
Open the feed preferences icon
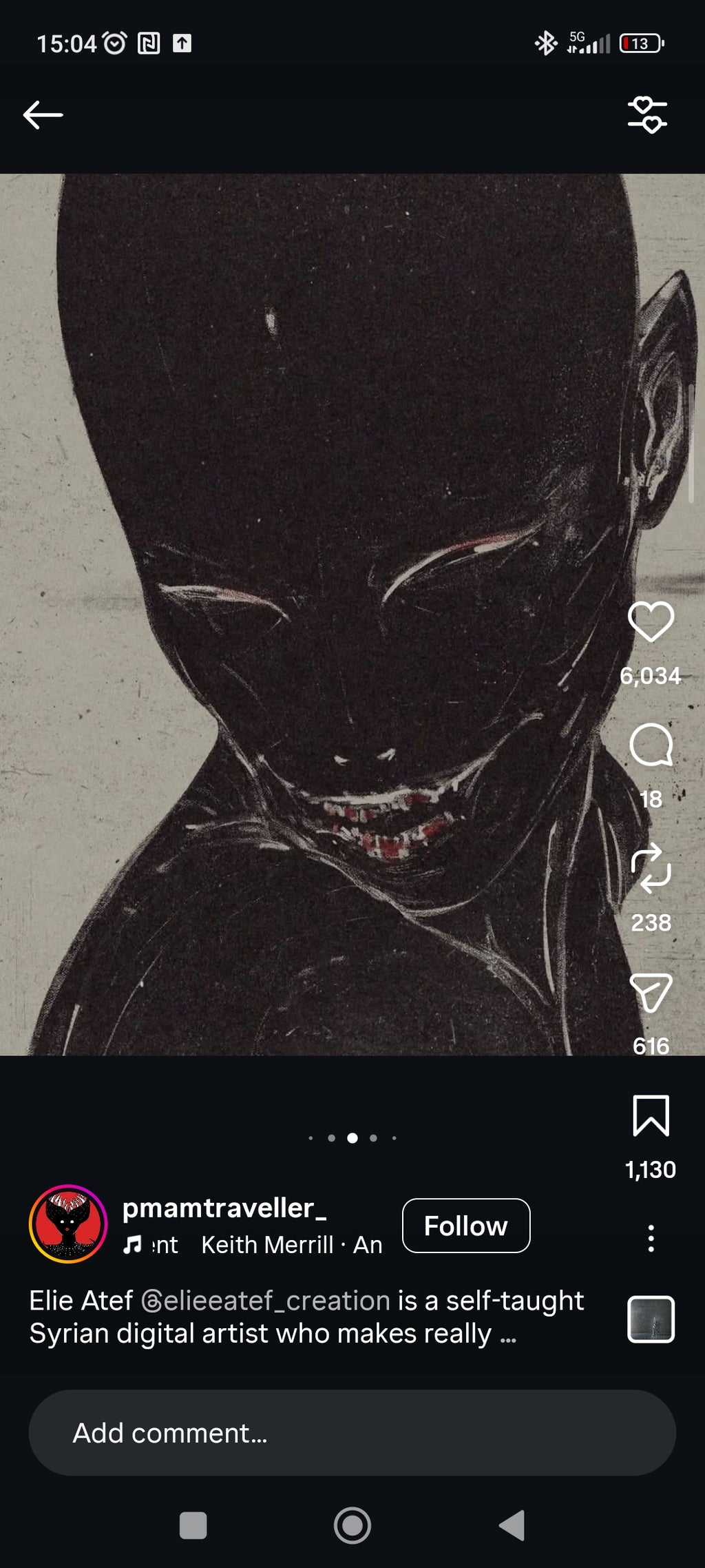pyautogui.click(x=647, y=114)
